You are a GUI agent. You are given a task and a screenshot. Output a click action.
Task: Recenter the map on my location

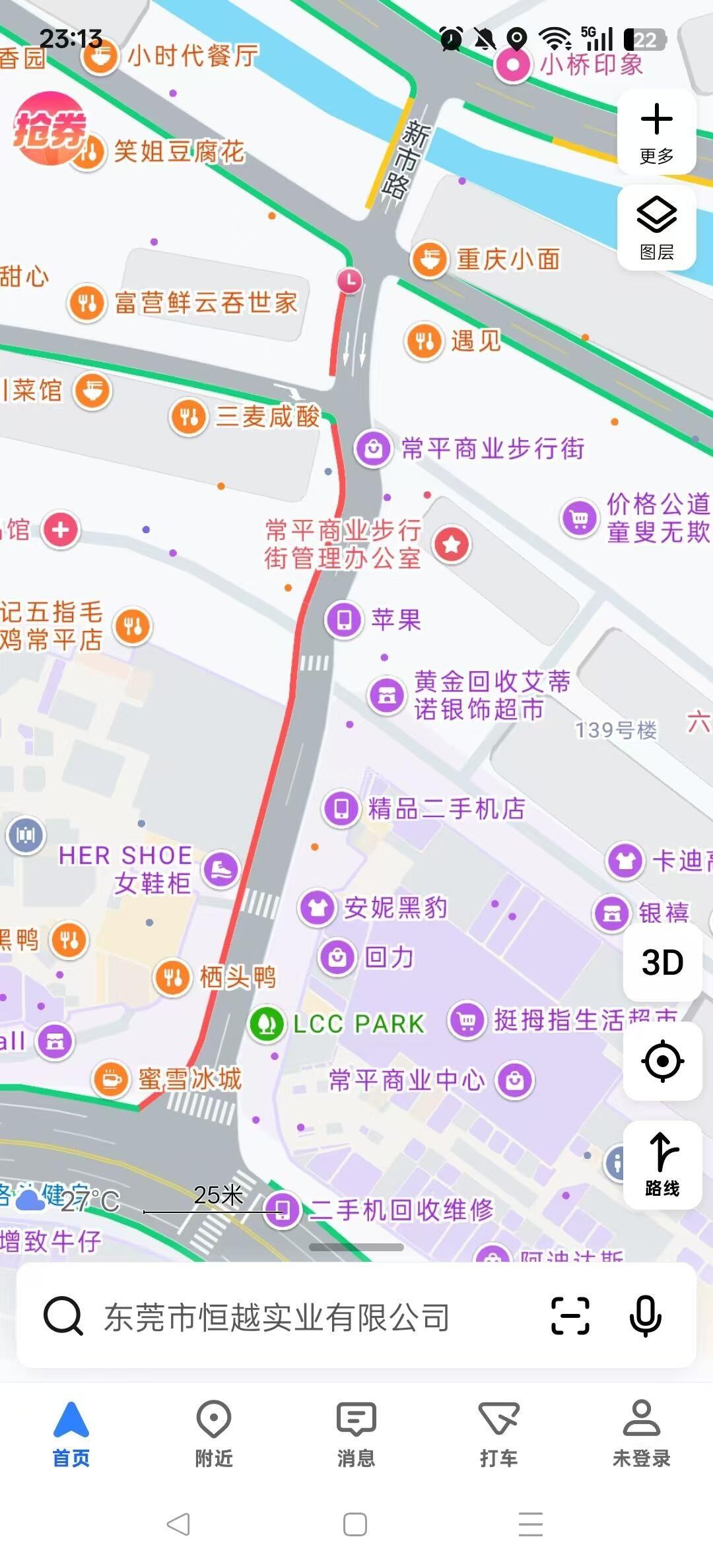tap(662, 1061)
